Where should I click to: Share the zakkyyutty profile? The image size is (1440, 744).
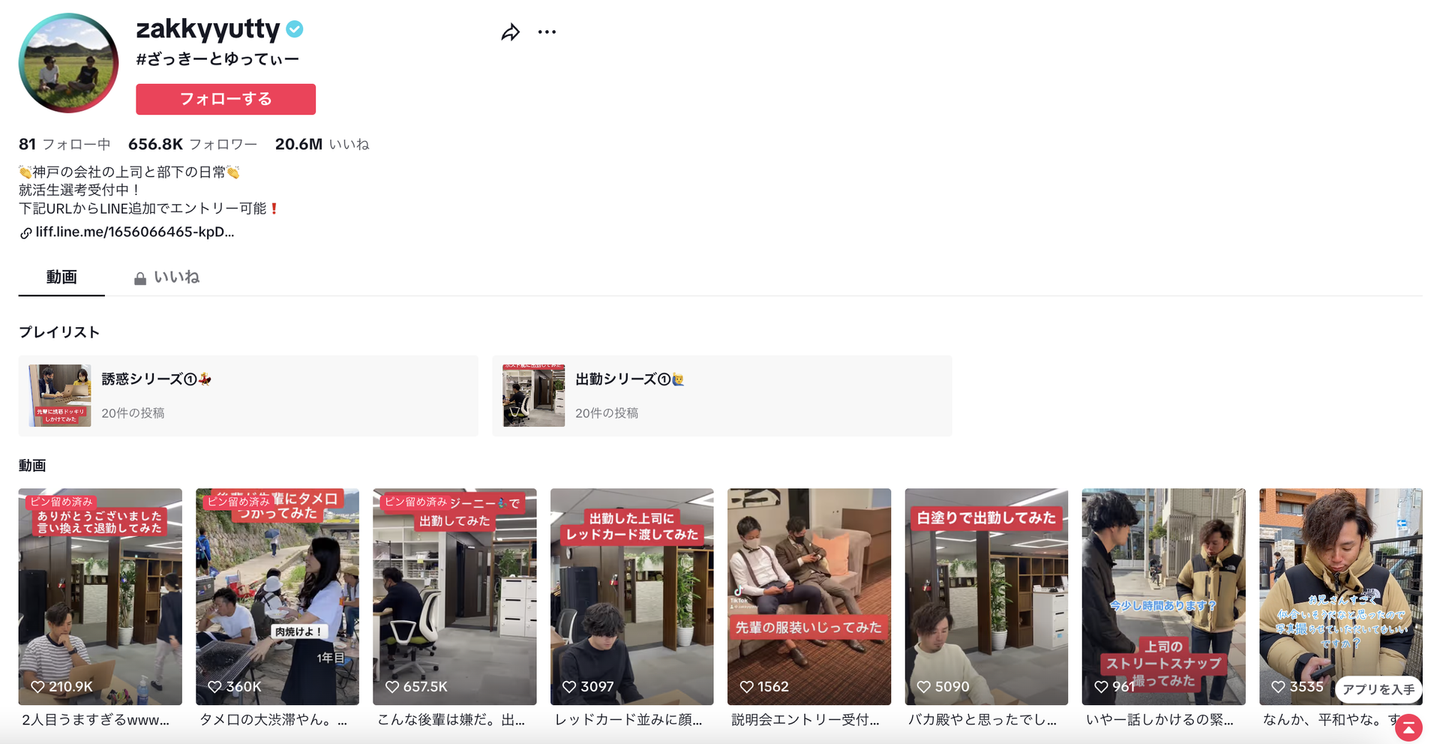click(x=510, y=32)
